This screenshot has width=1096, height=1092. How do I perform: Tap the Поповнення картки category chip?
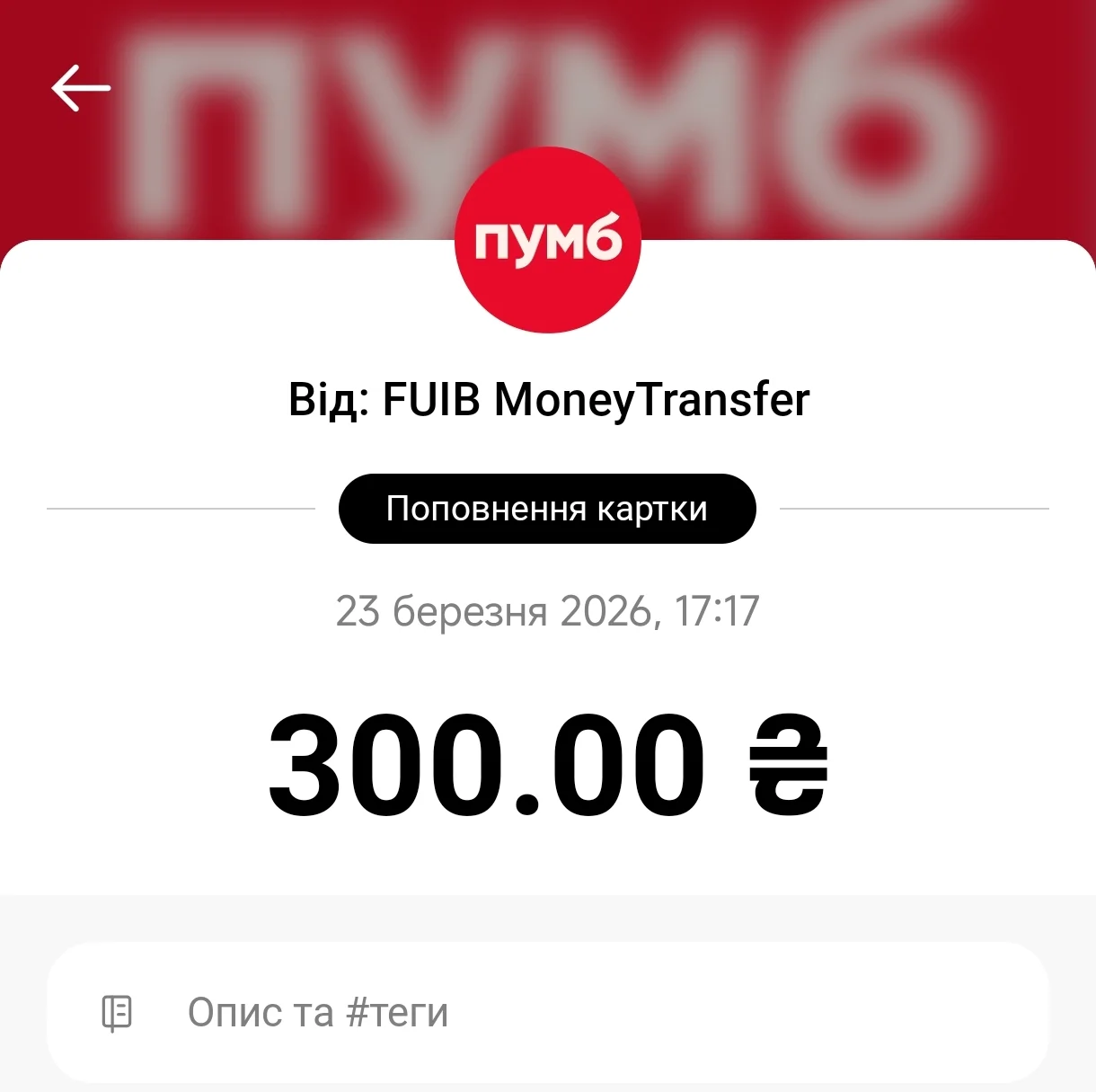[547, 509]
